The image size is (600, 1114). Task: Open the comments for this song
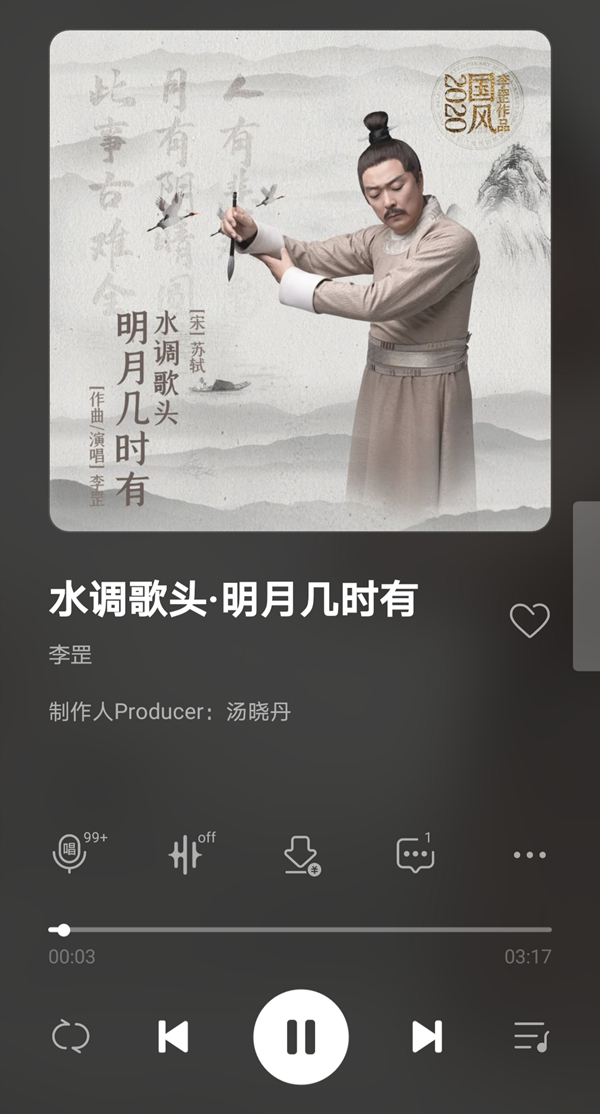tap(414, 856)
